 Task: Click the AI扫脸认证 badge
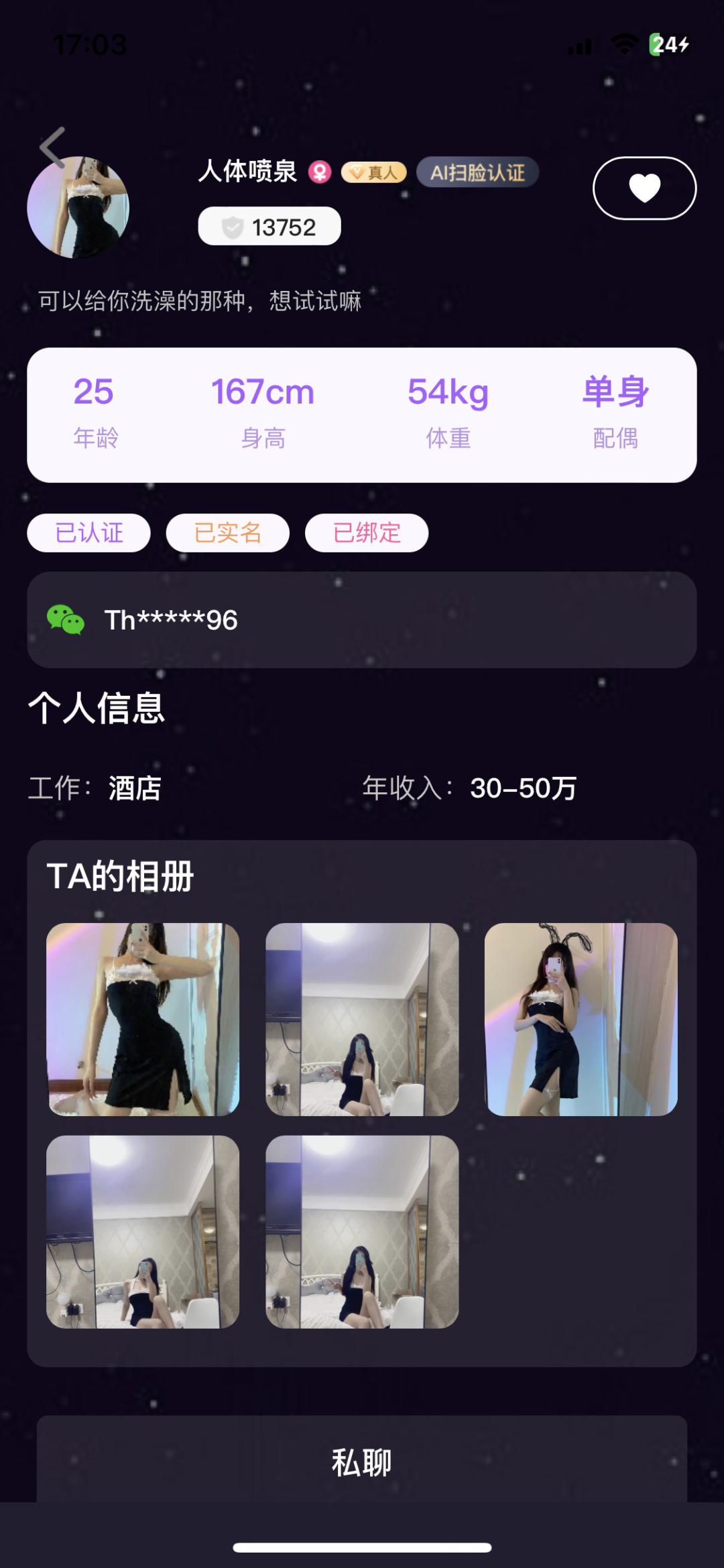pos(477,172)
